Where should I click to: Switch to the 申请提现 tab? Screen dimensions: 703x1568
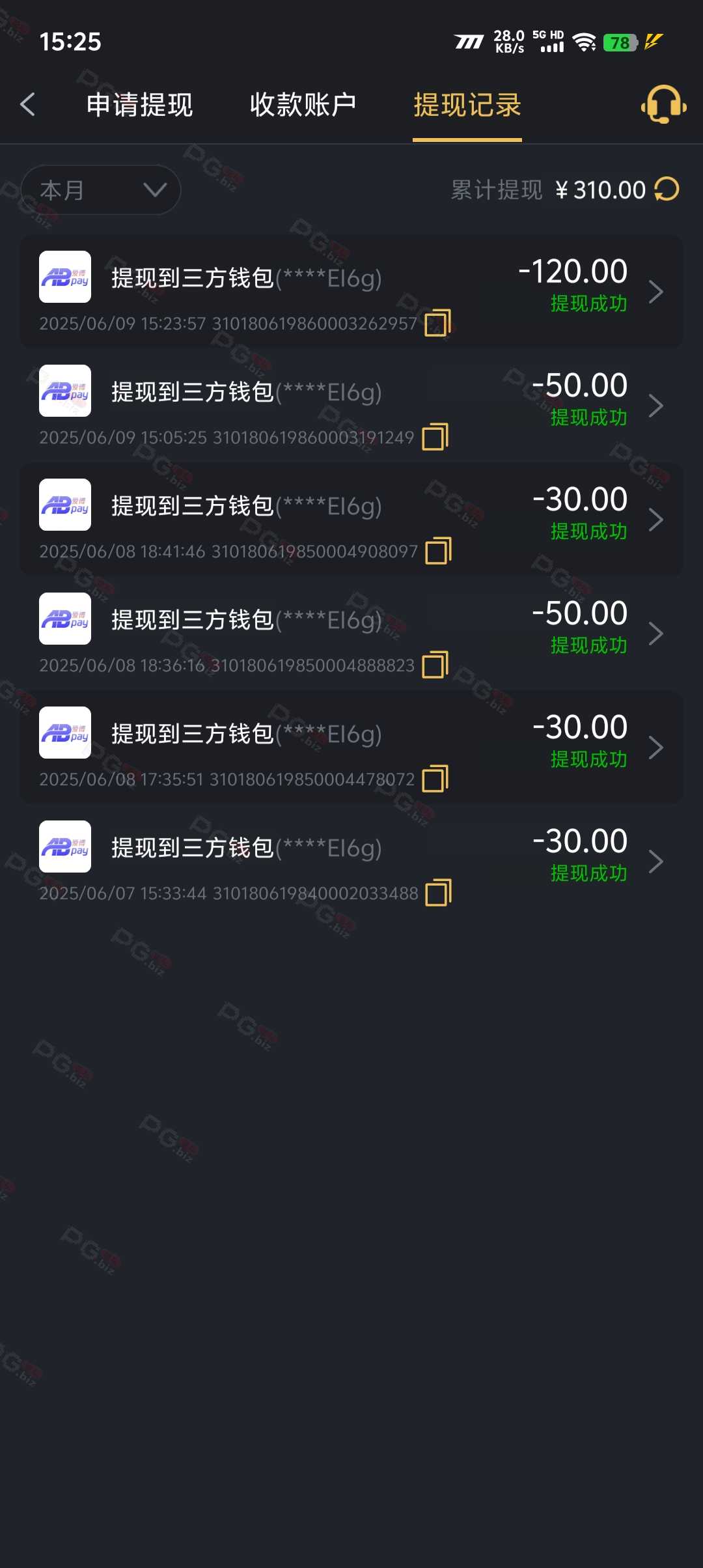[x=139, y=105]
